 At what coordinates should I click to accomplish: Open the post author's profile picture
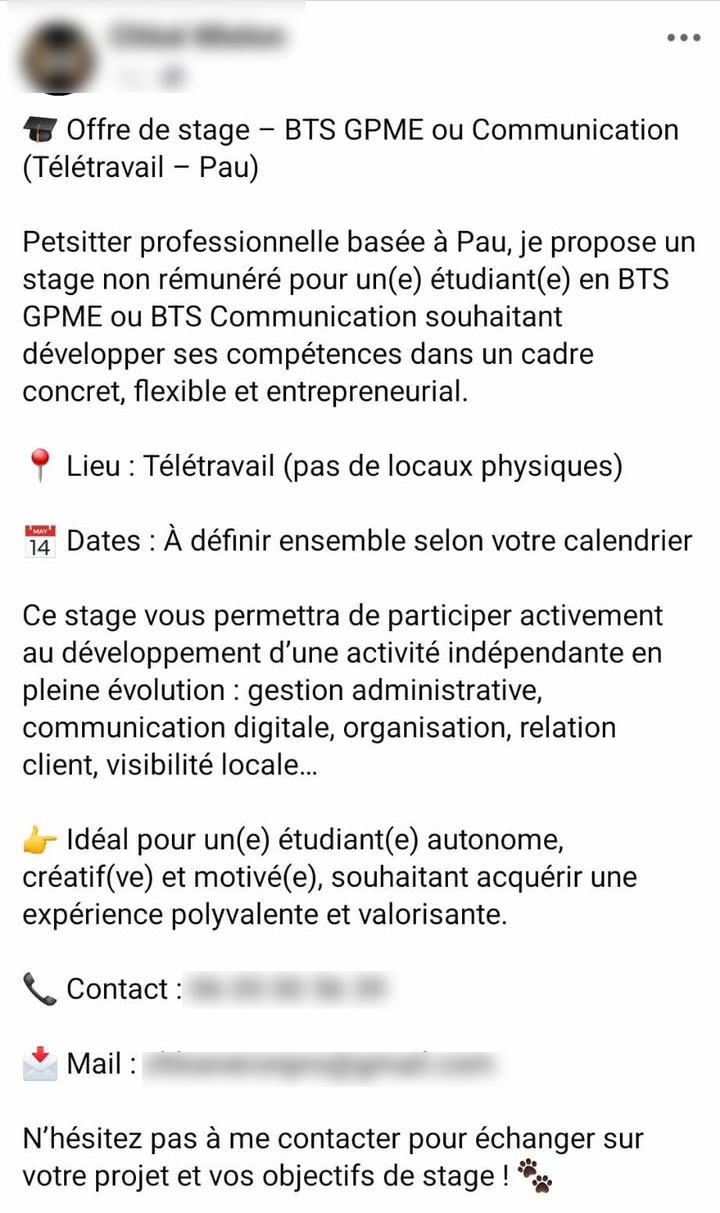pos(59,55)
